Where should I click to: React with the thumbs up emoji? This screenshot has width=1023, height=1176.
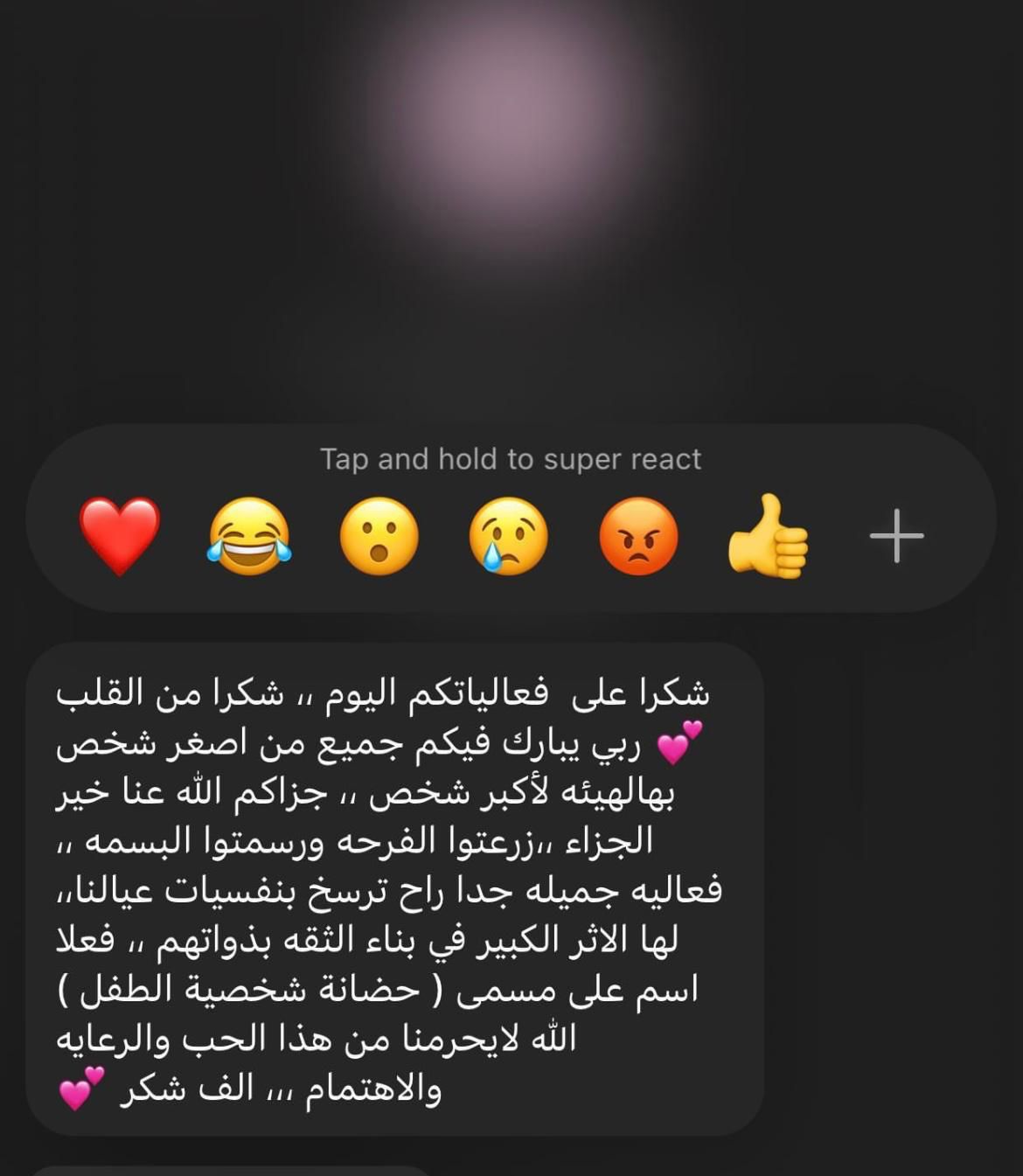[768, 536]
